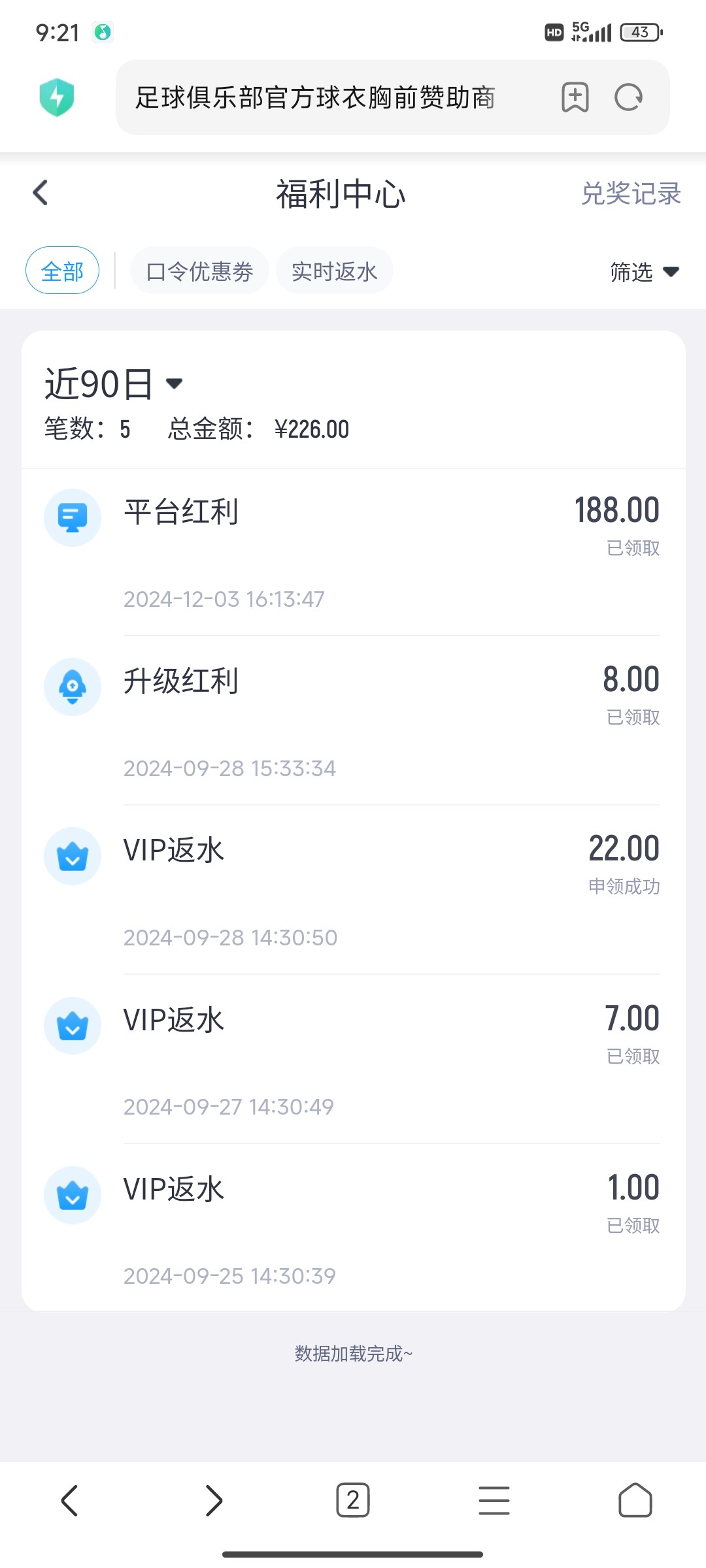Bookmark this page in the browser
The height and width of the screenshot is (1568, 706).
click(x=575, y=98)
